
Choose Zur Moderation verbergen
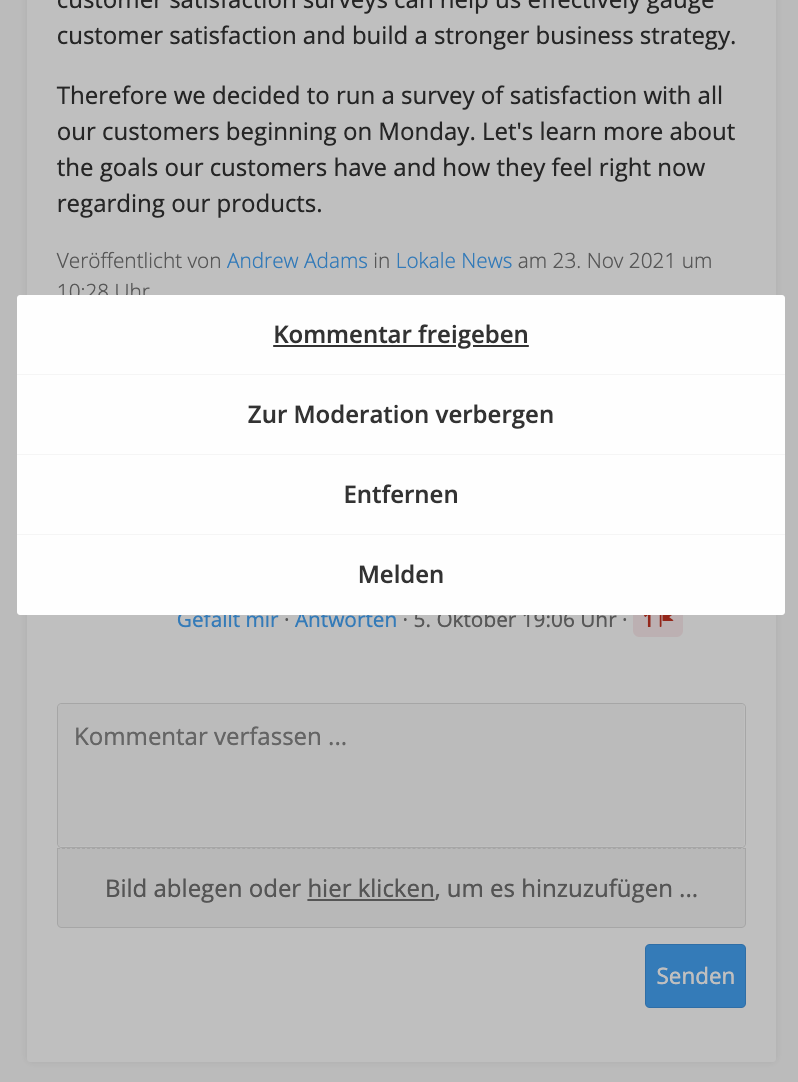click(x=400, y=415)
